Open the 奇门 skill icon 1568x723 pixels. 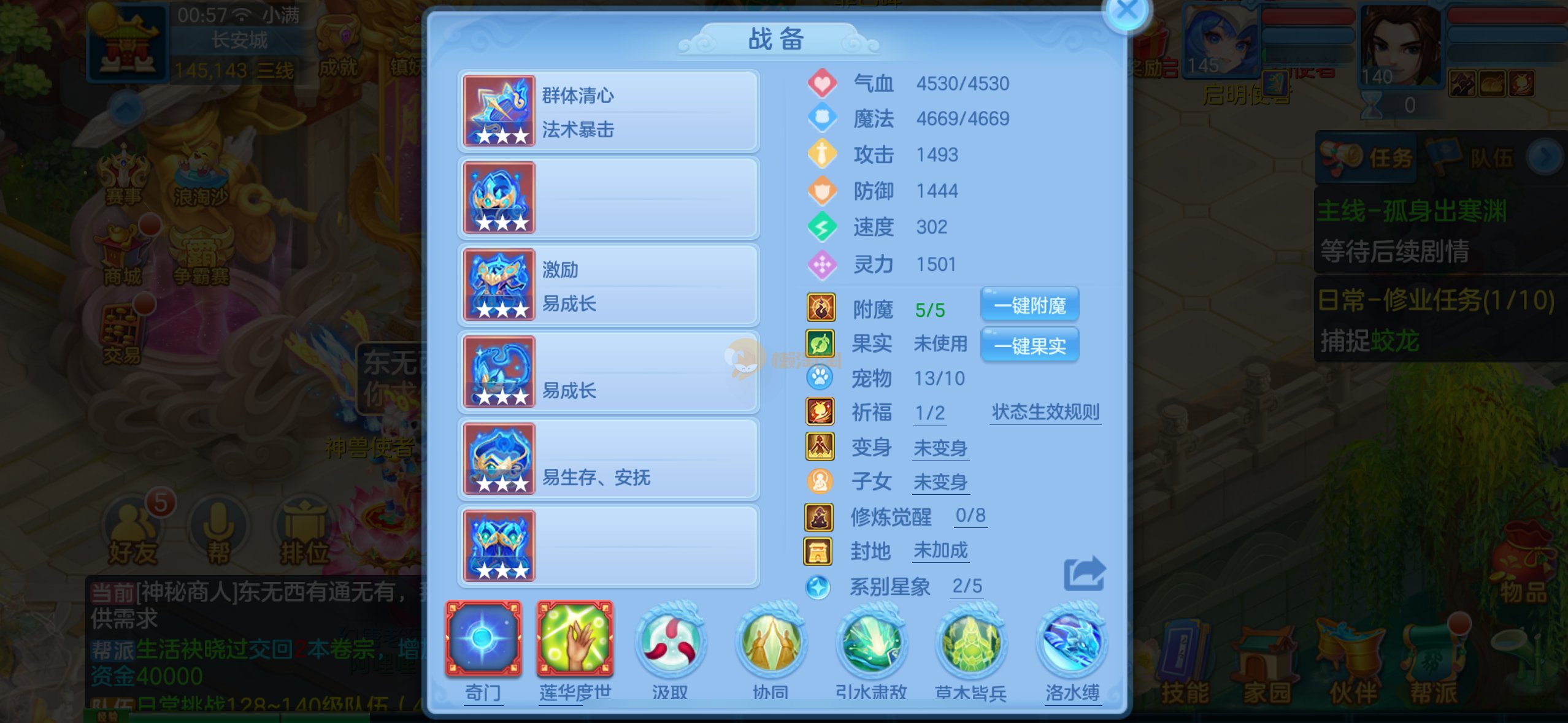tap(483, 638)
